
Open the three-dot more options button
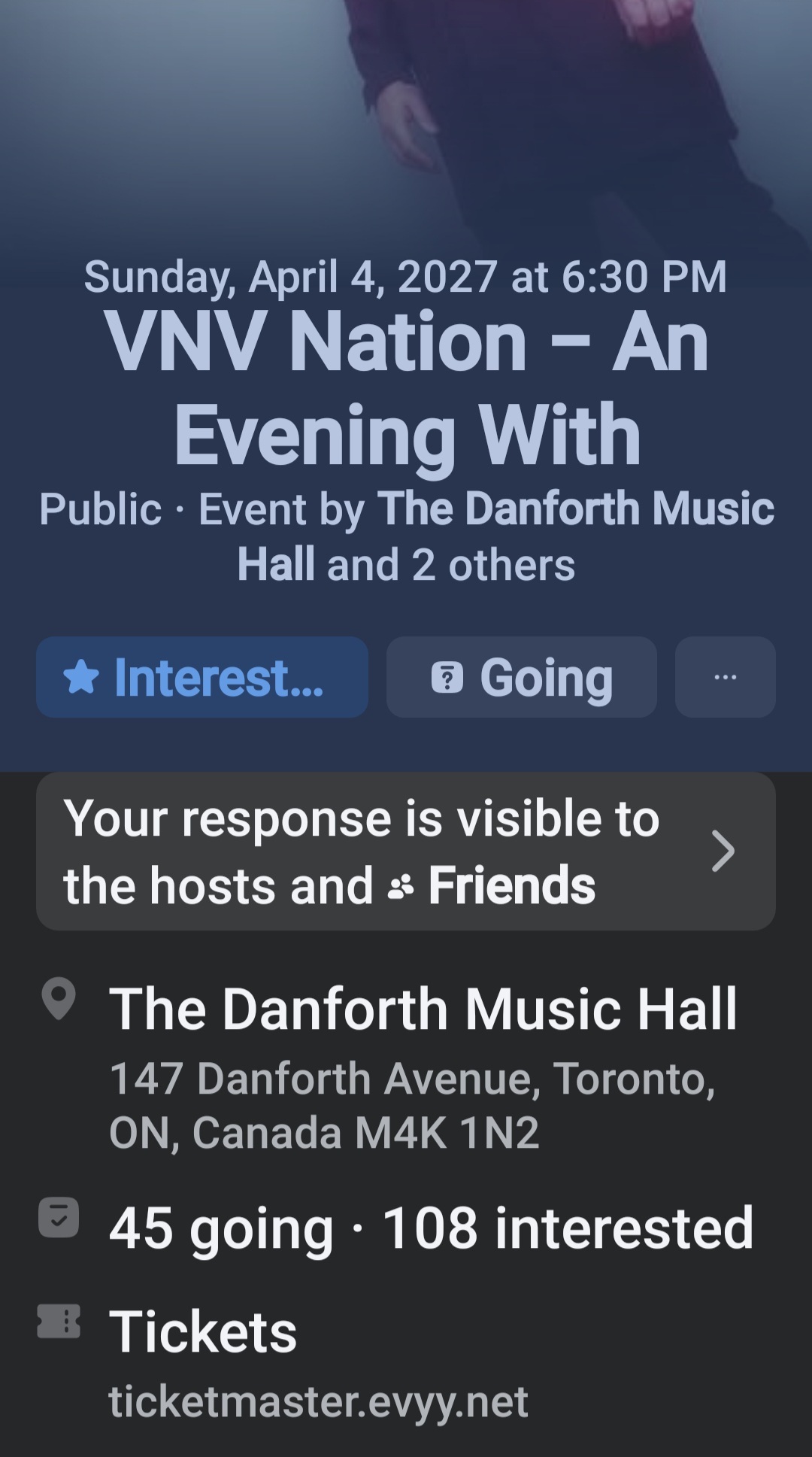coord(725,677)
